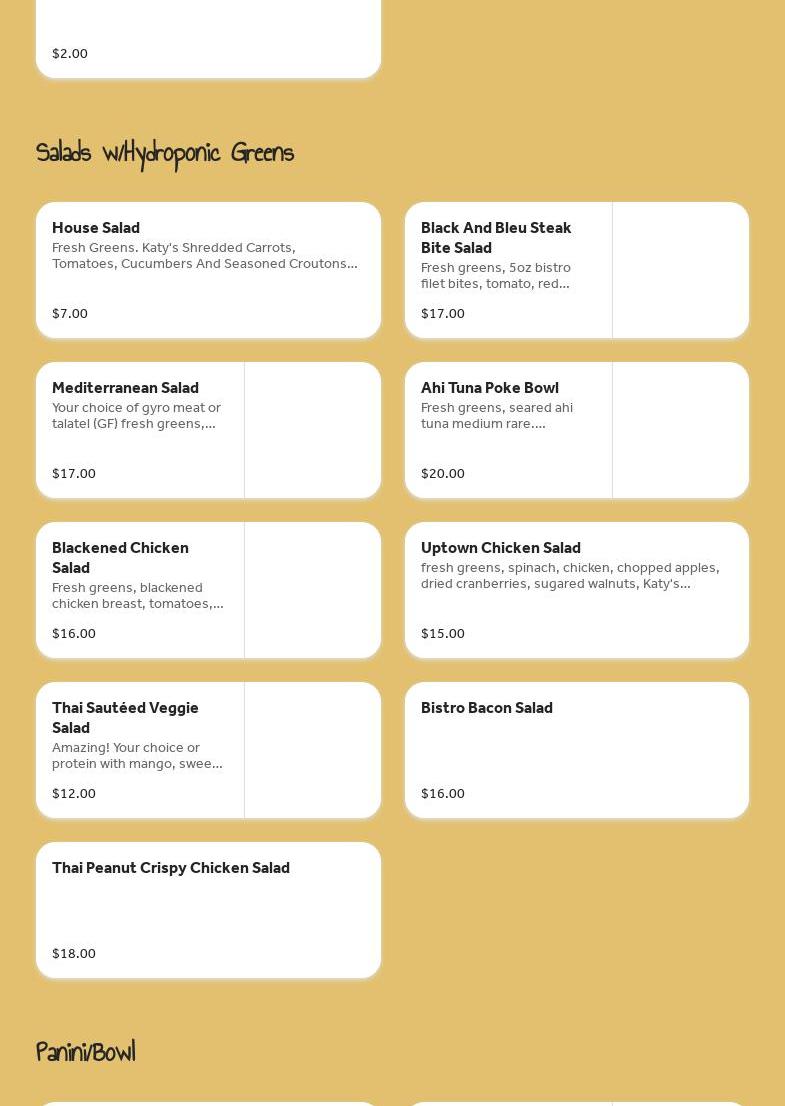785x1106 pixels.
Task: Open the Bistro Bacon Salad card
Action: (x=576, y=750)
